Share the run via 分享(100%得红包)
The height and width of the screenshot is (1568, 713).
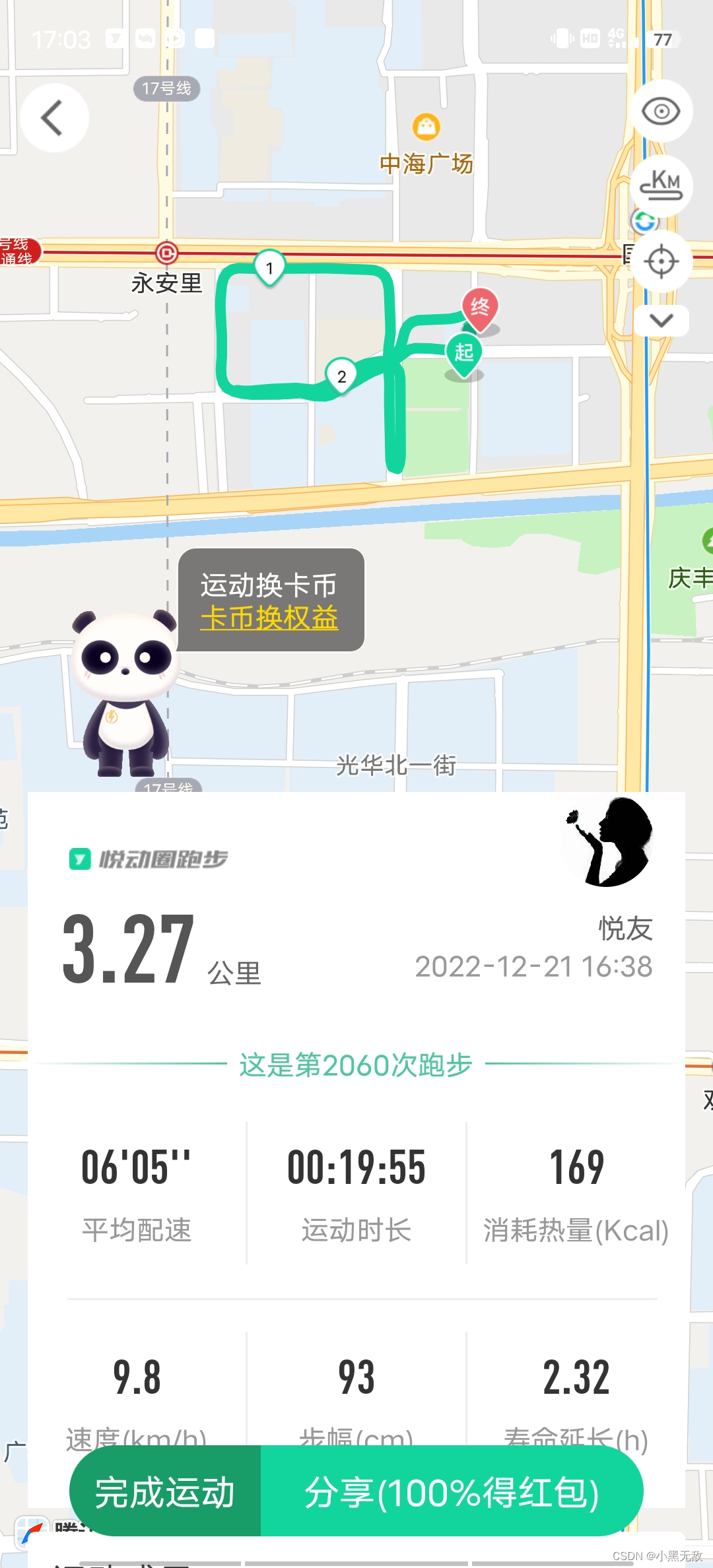452,1492
